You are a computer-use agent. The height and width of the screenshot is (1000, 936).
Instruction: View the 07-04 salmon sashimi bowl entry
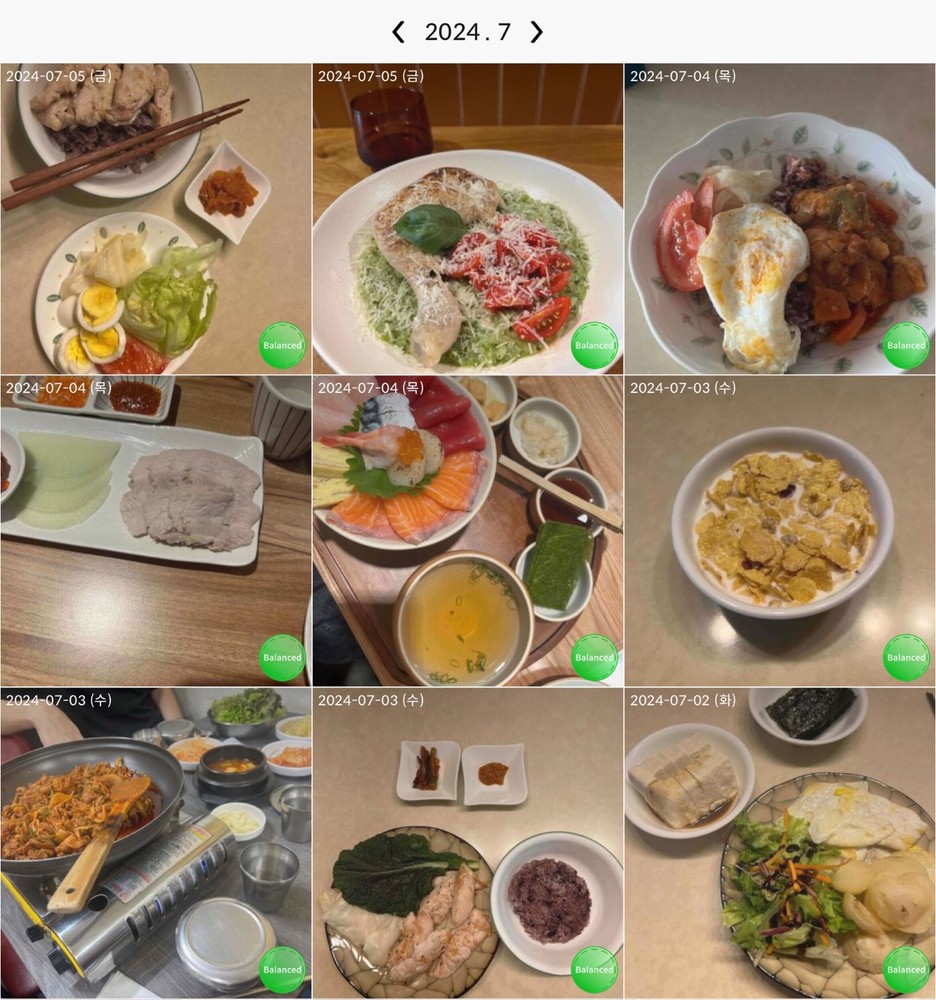coord(467,531)
